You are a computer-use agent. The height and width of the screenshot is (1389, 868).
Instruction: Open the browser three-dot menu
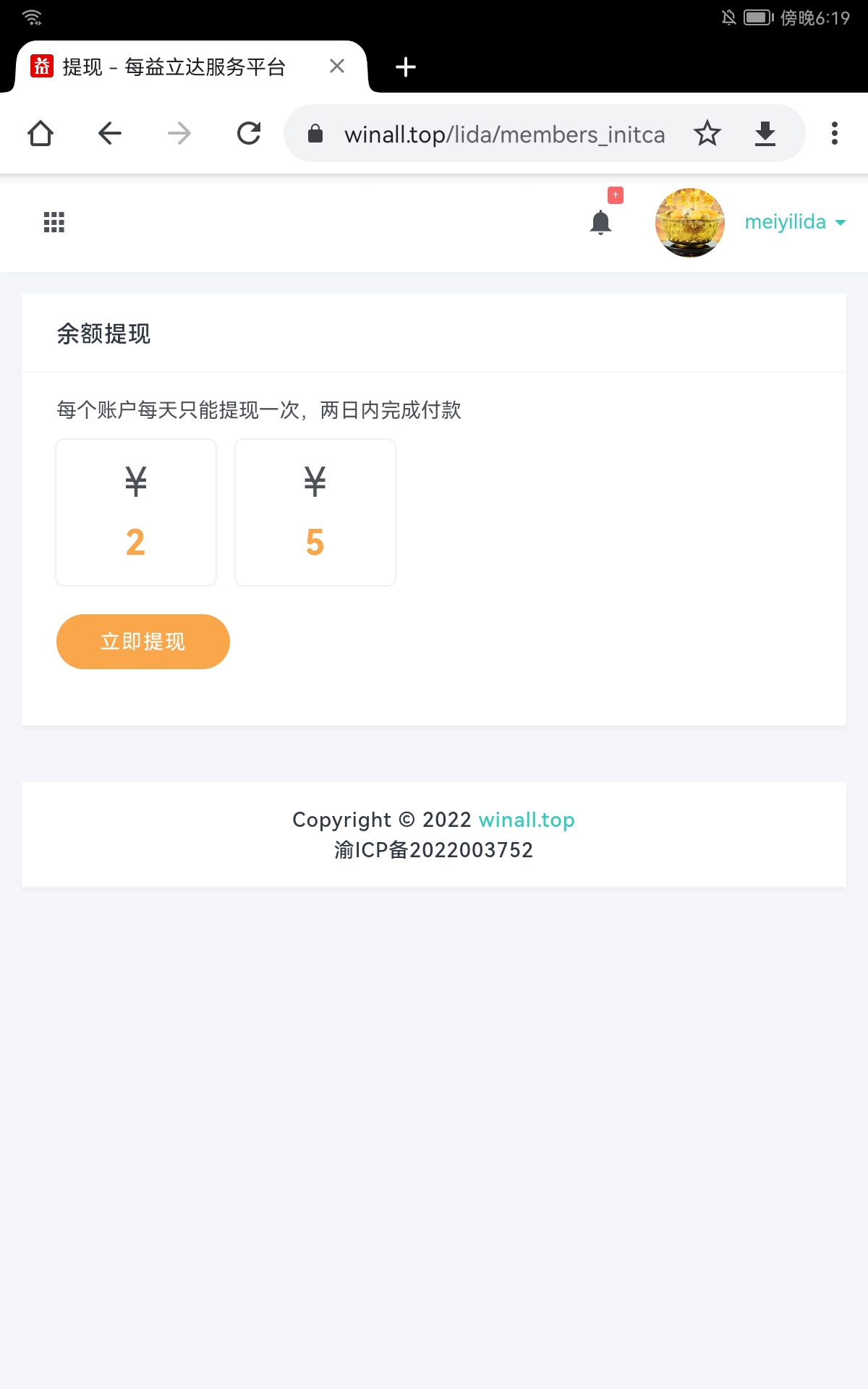point(835,133)
